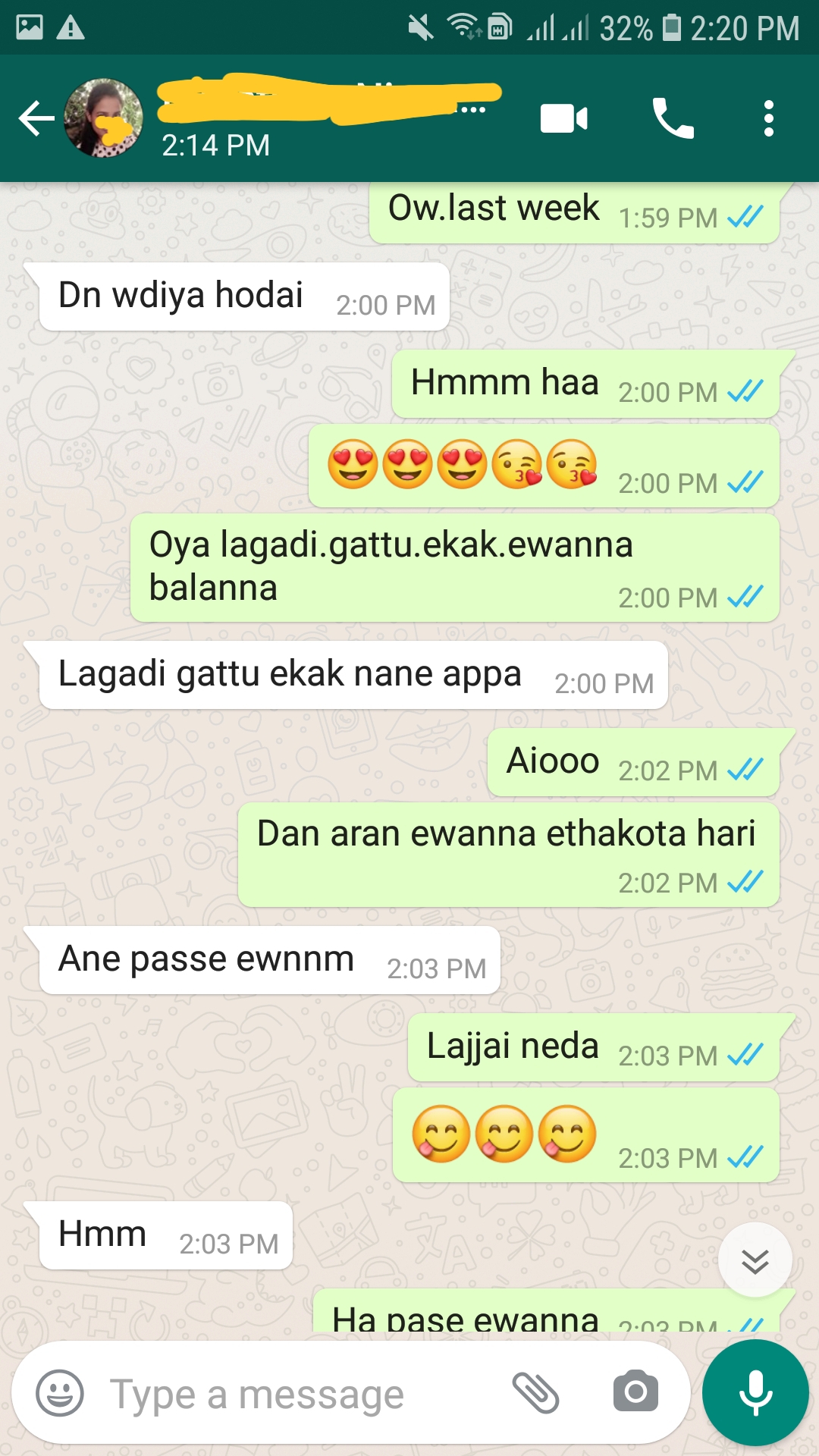This screenshot has height=1456, width=819.
Task: Start a voice call
Action: pos(673,119)
